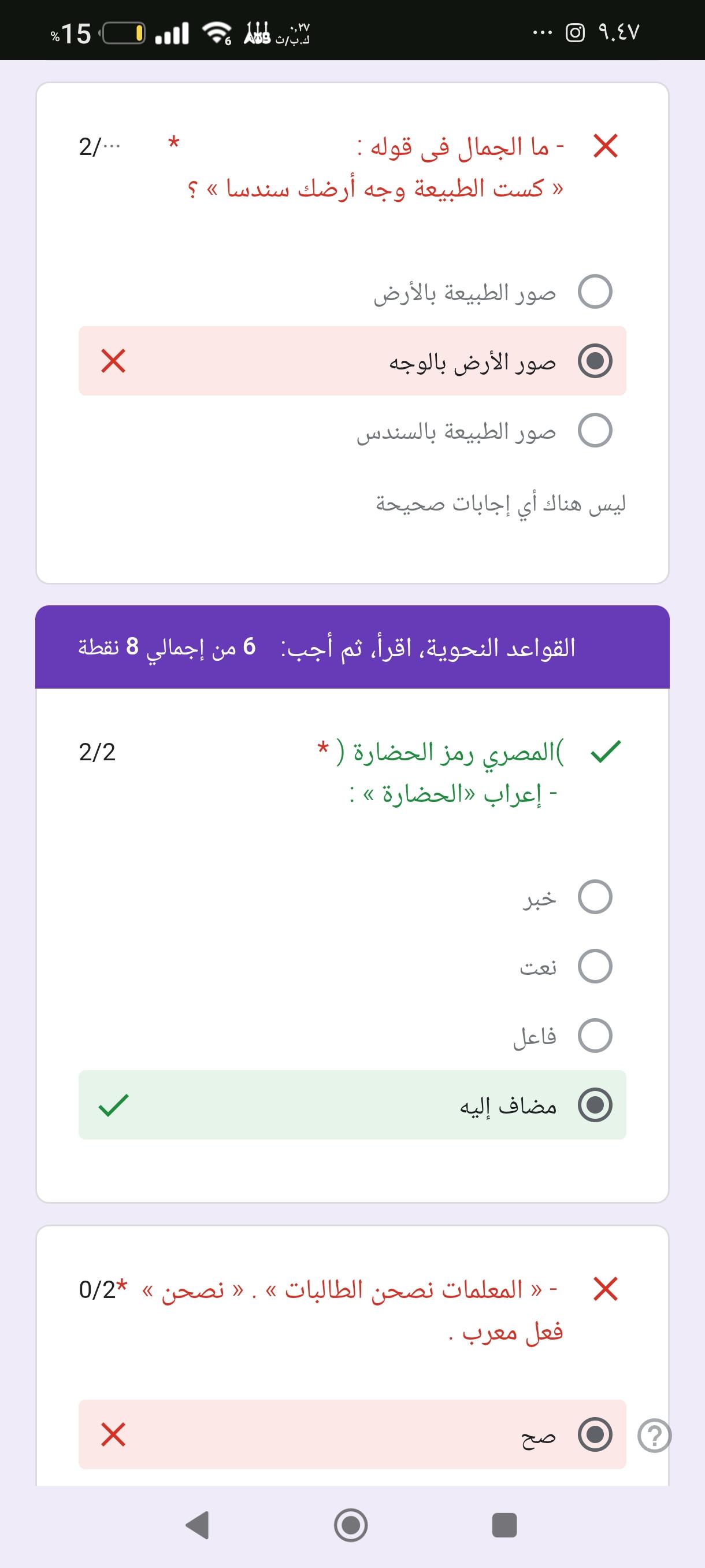The height and width of the screenshot is (1568, 705).
Task: Choose the answer صور الطبيعة بالسندس
Action: point(594,431)
